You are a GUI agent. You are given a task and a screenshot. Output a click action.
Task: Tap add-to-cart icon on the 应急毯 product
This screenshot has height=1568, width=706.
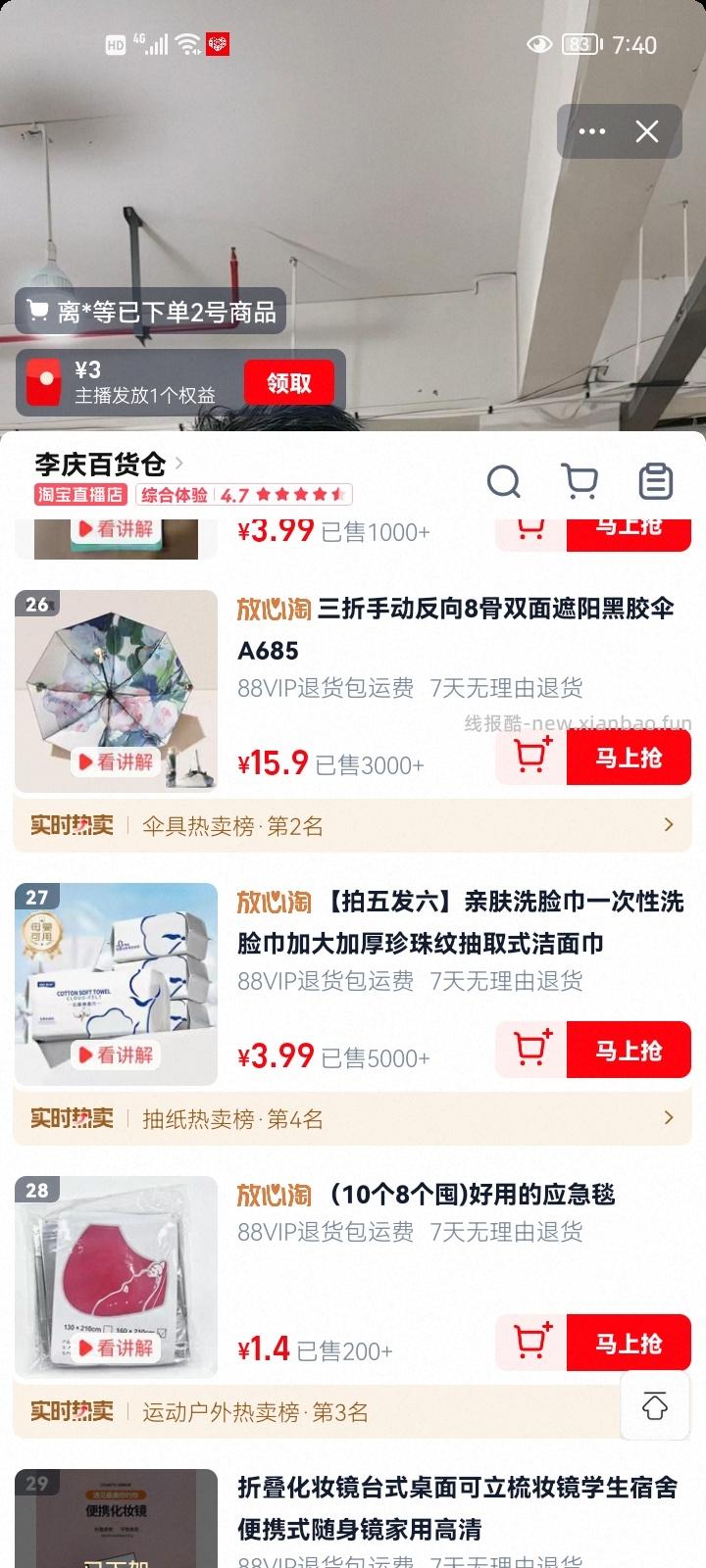coord(529,1342)
